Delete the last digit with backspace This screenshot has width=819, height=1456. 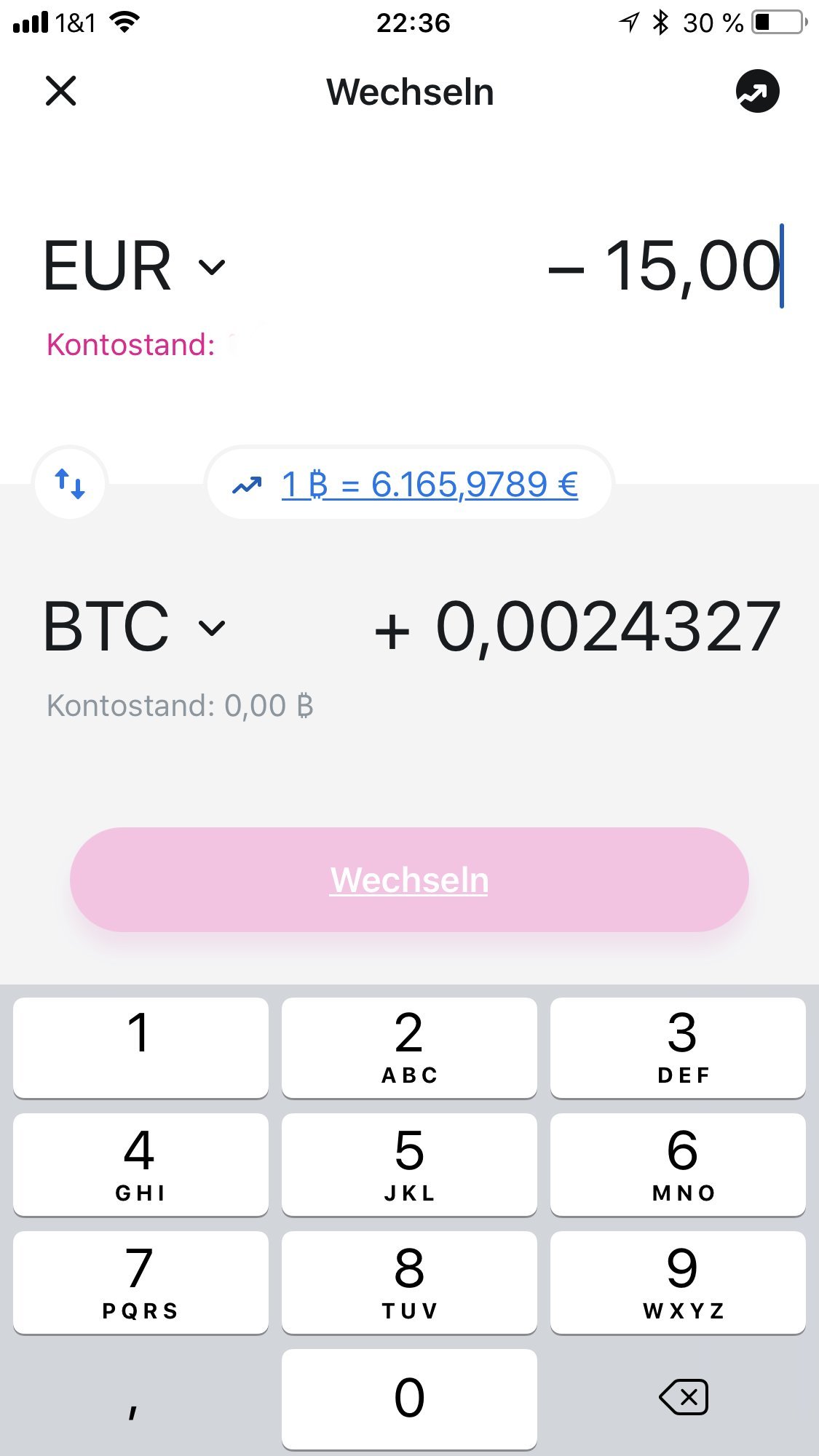click(683, 1398)
